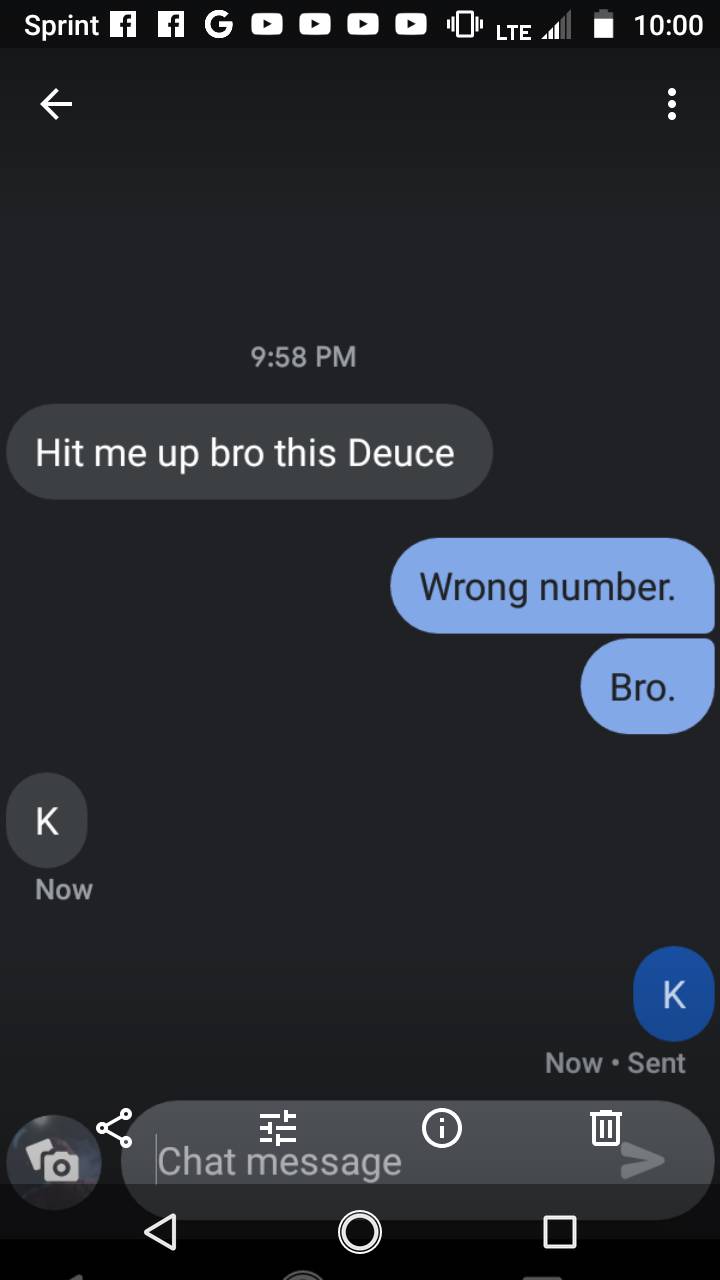The height and width of the screenshot is (1280, 720).
Task: Open the camera attachment icon
Action: [54, 1162]
